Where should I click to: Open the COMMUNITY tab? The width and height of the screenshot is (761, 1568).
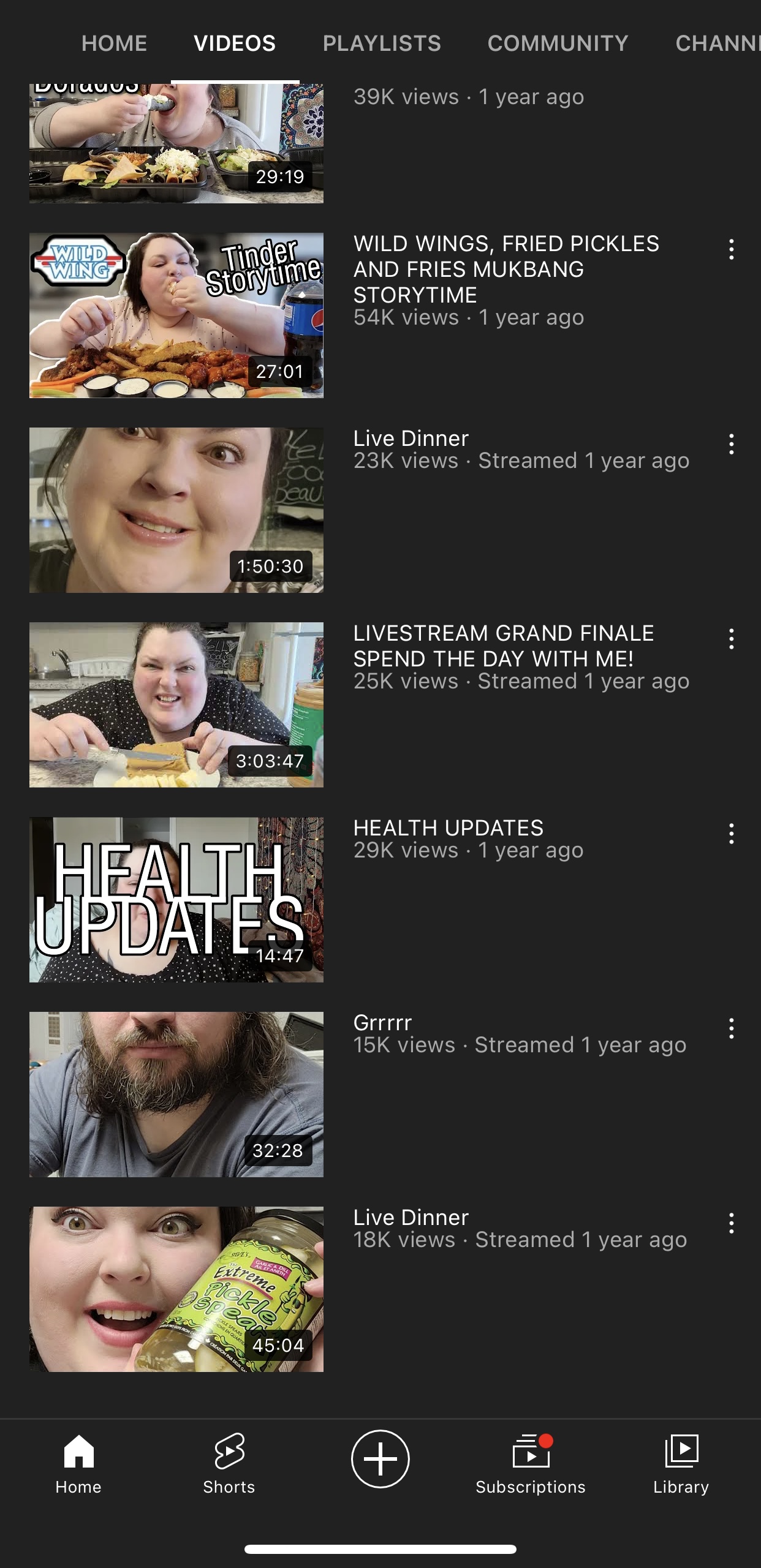pyautogui.click(x=558, y=43)
